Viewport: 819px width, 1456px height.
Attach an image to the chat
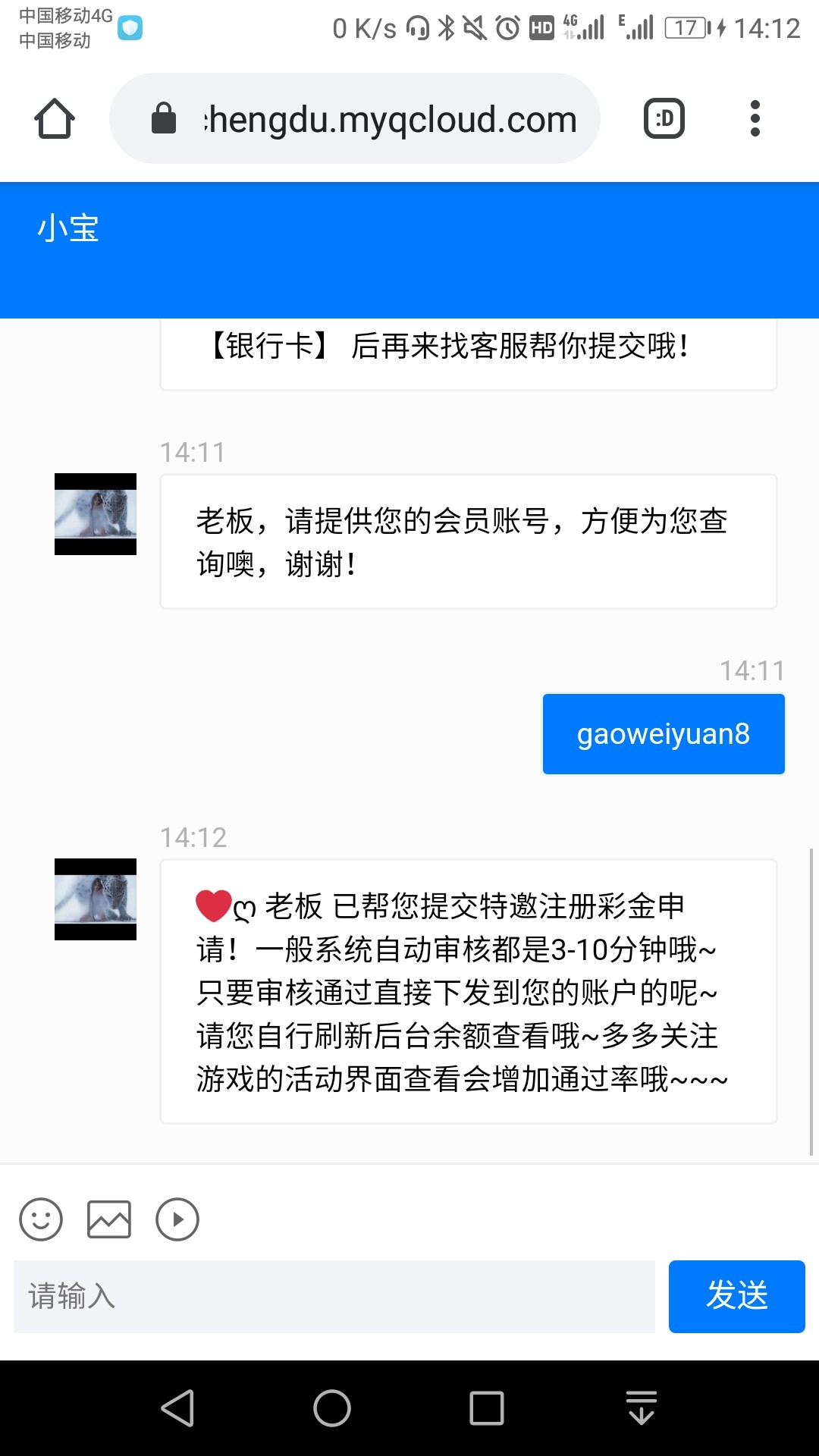(x=109, y=1219)
